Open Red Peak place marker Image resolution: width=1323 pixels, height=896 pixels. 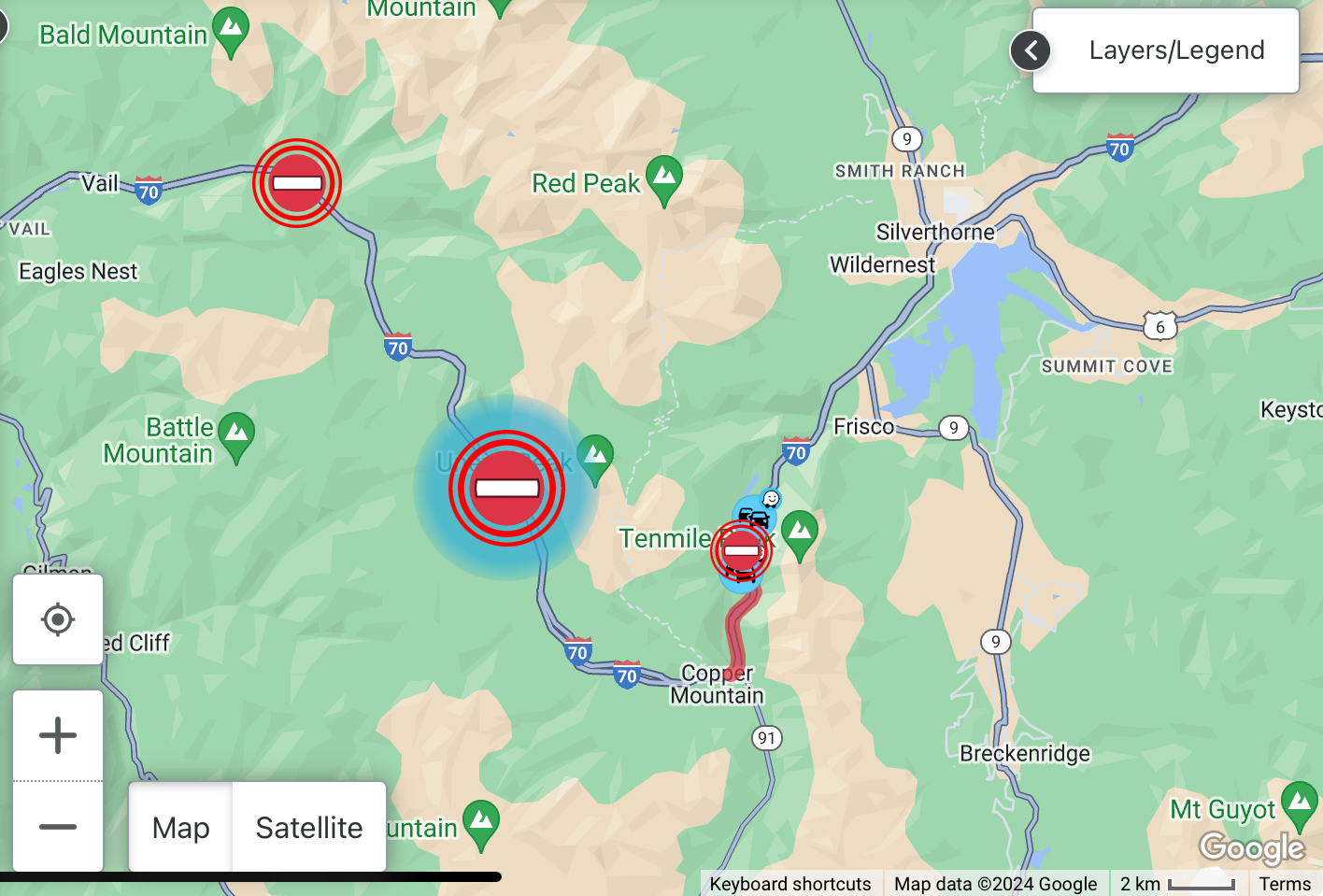(x=664, y=178)
